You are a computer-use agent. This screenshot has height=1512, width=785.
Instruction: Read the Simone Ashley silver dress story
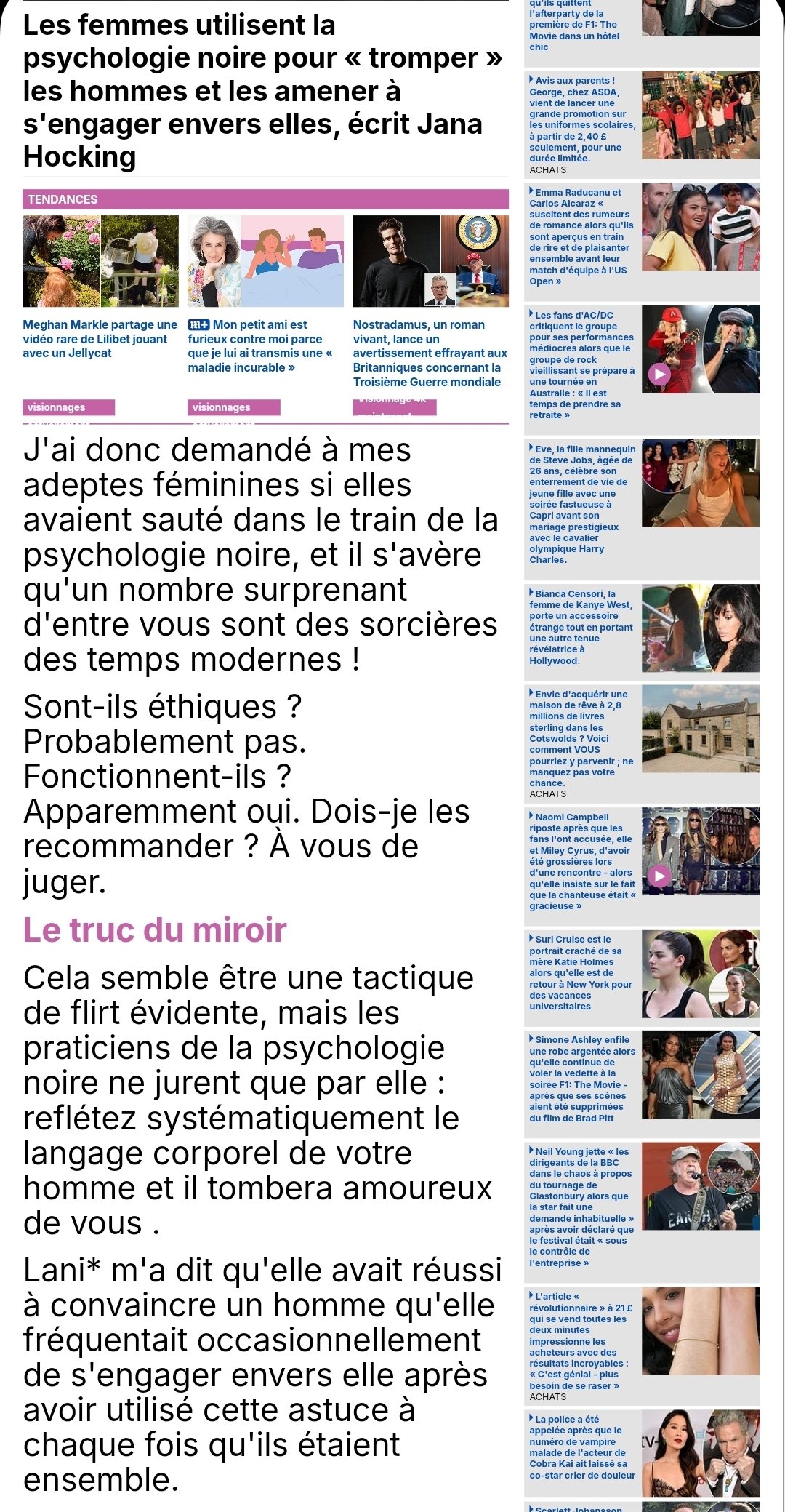tap(582, 1079)
